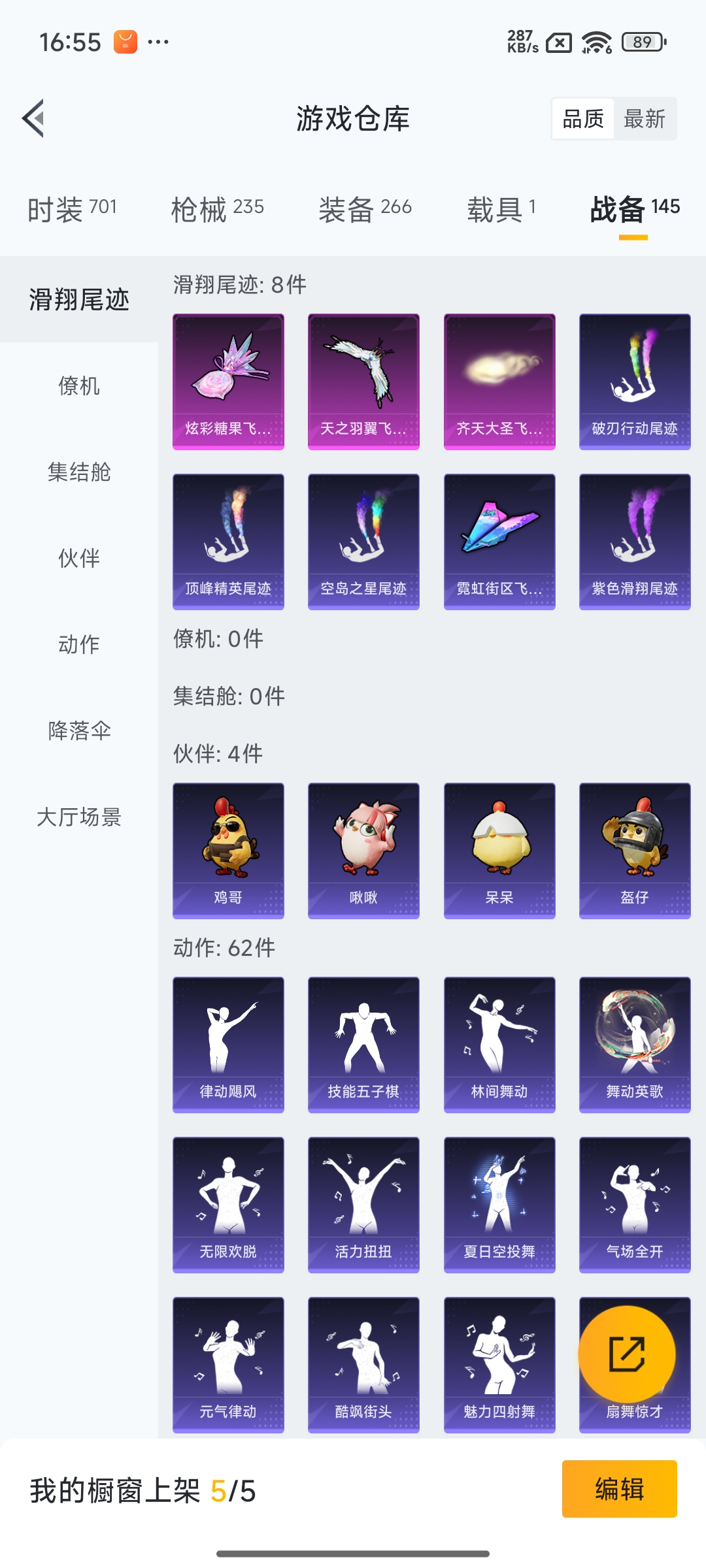Open the 天之羽翼 glider trail item

tap(363, 382)
